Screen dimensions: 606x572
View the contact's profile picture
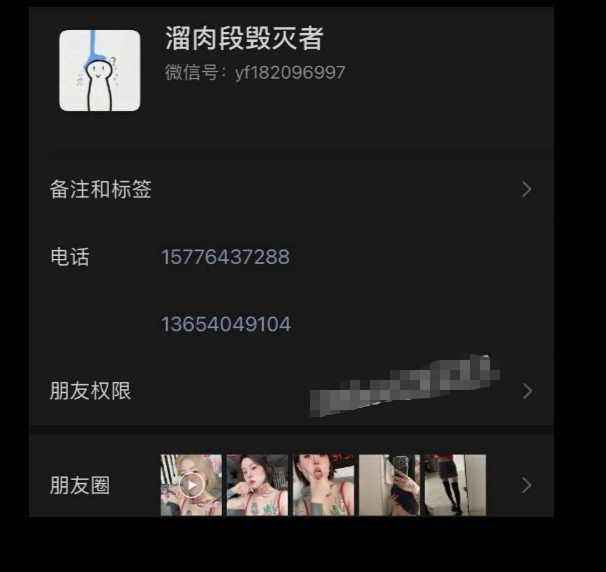100,70
